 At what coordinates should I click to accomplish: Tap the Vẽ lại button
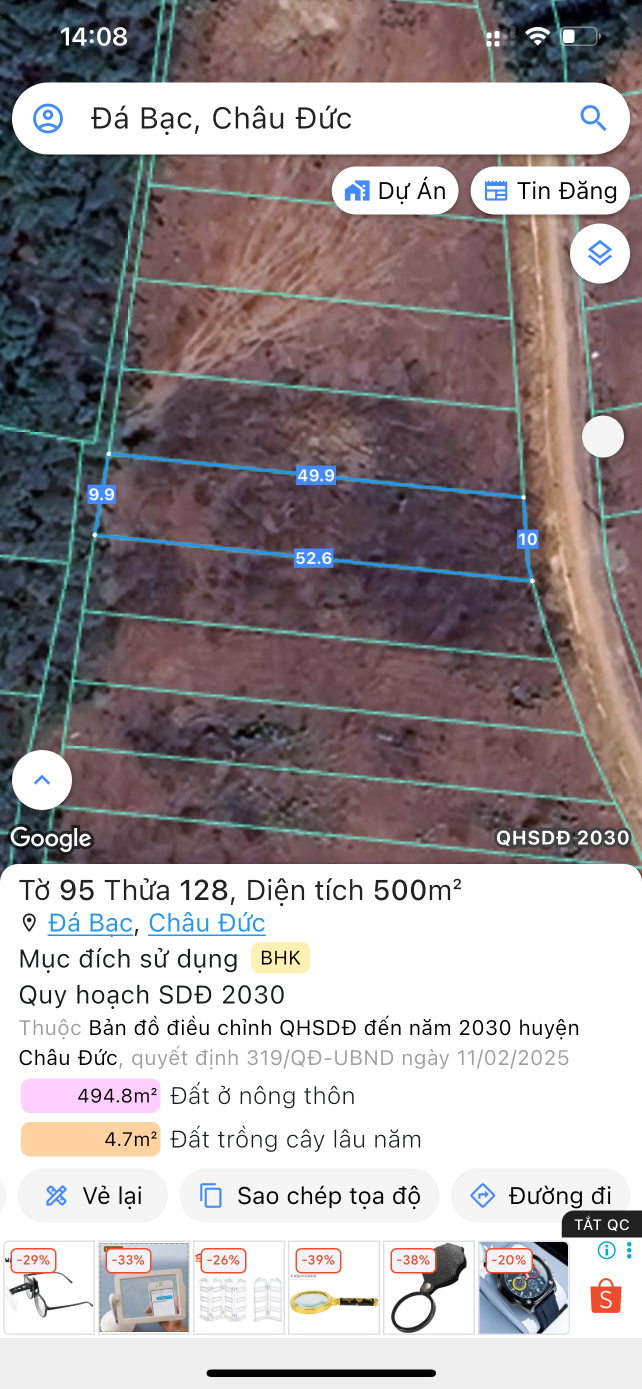(x=93, y=1195)
